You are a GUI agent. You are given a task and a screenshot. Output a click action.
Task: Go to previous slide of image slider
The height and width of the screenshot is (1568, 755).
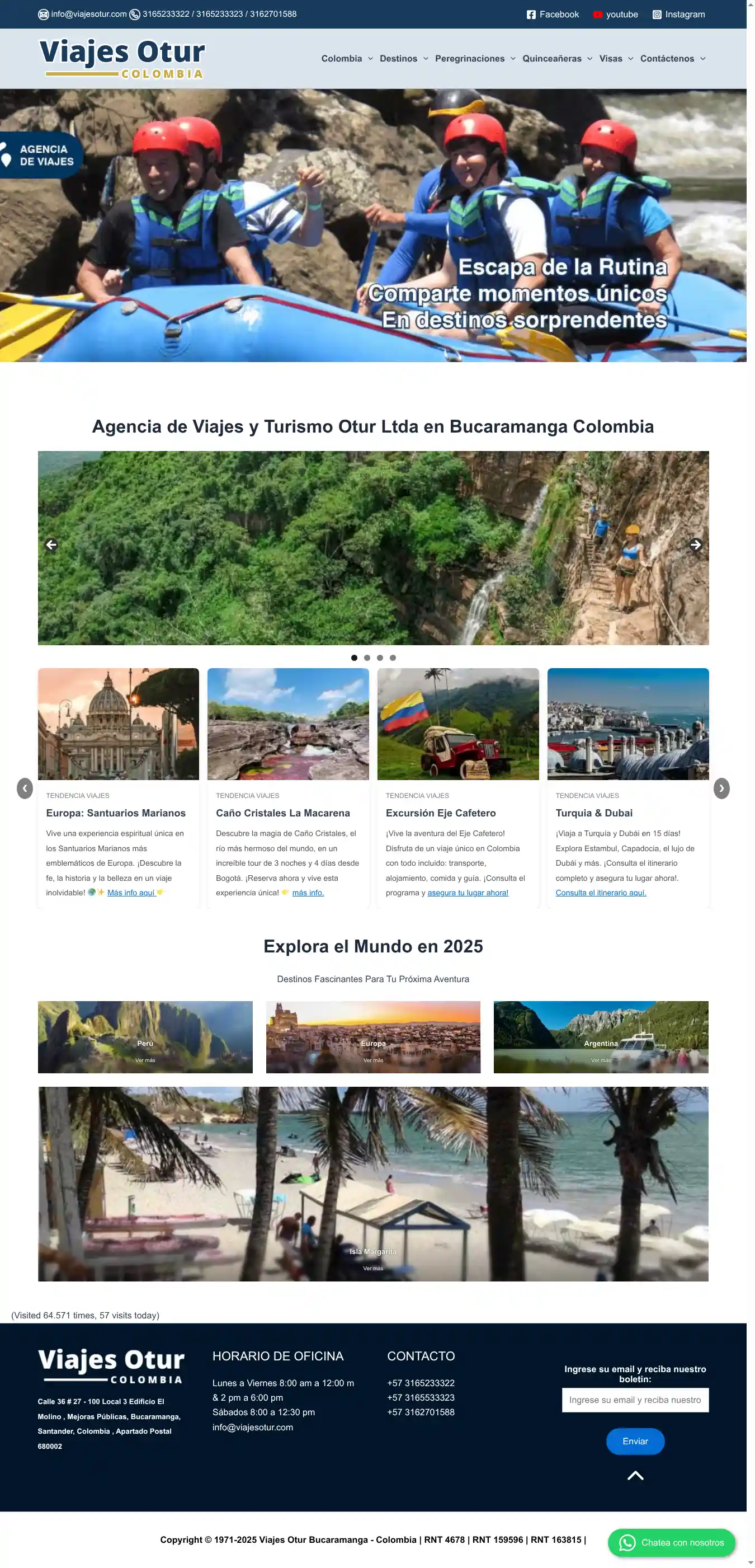(51, 545)
